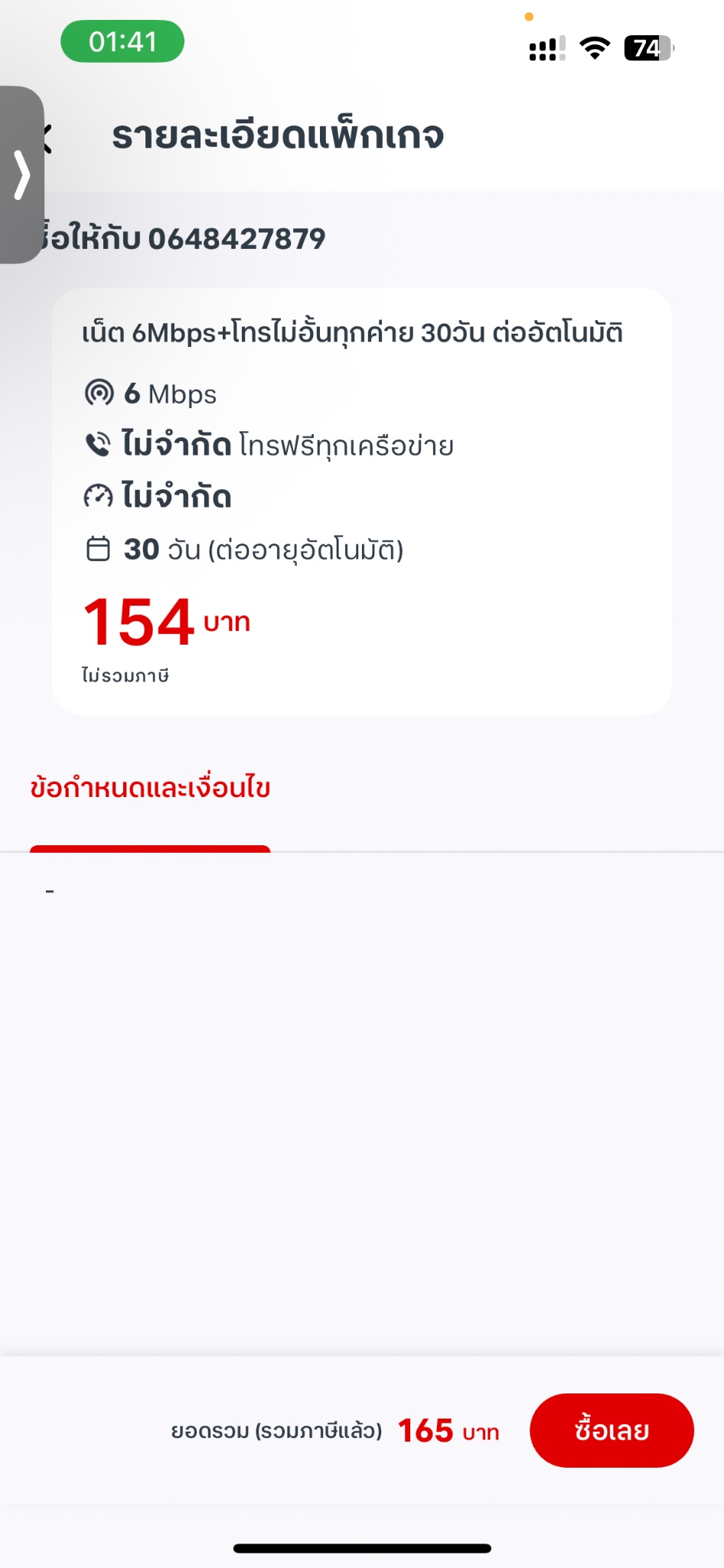Go back from package details
Viewport: 724px width, 1568px height.
click(x=47, y=138)
